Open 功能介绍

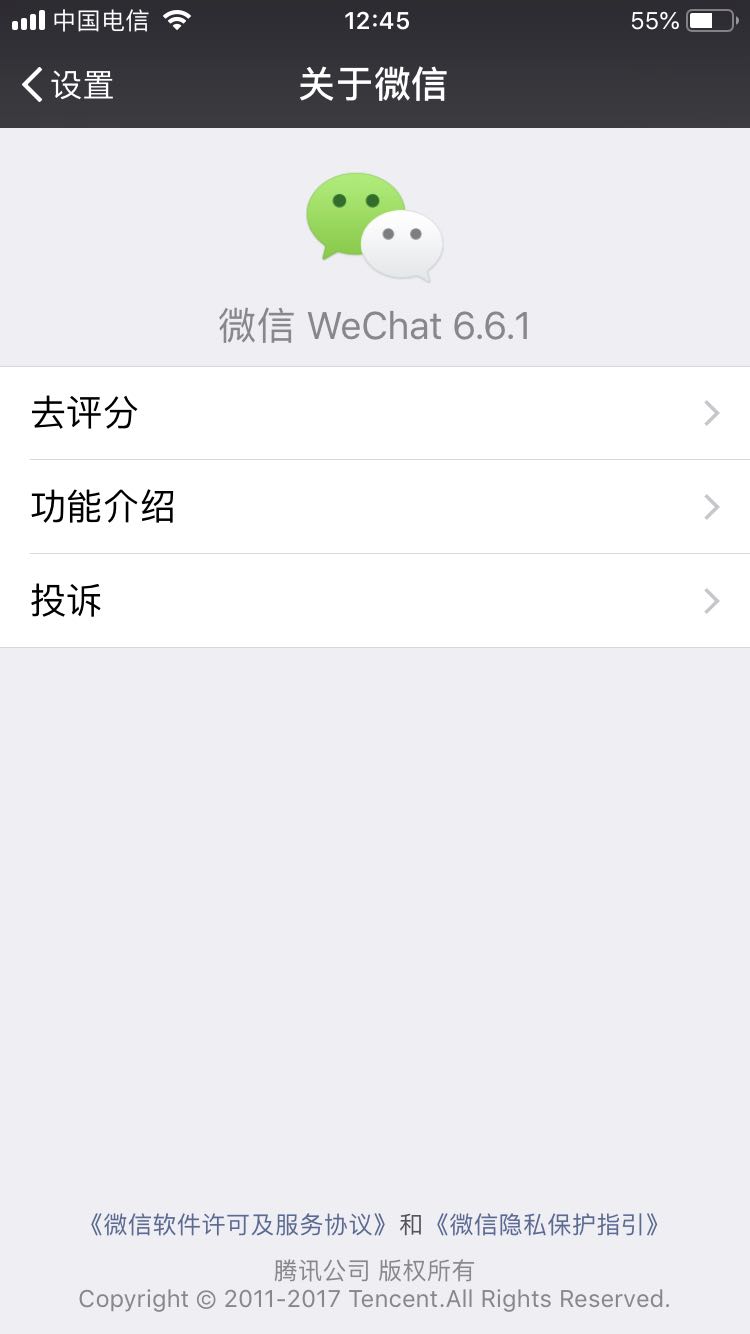(375, 507)
